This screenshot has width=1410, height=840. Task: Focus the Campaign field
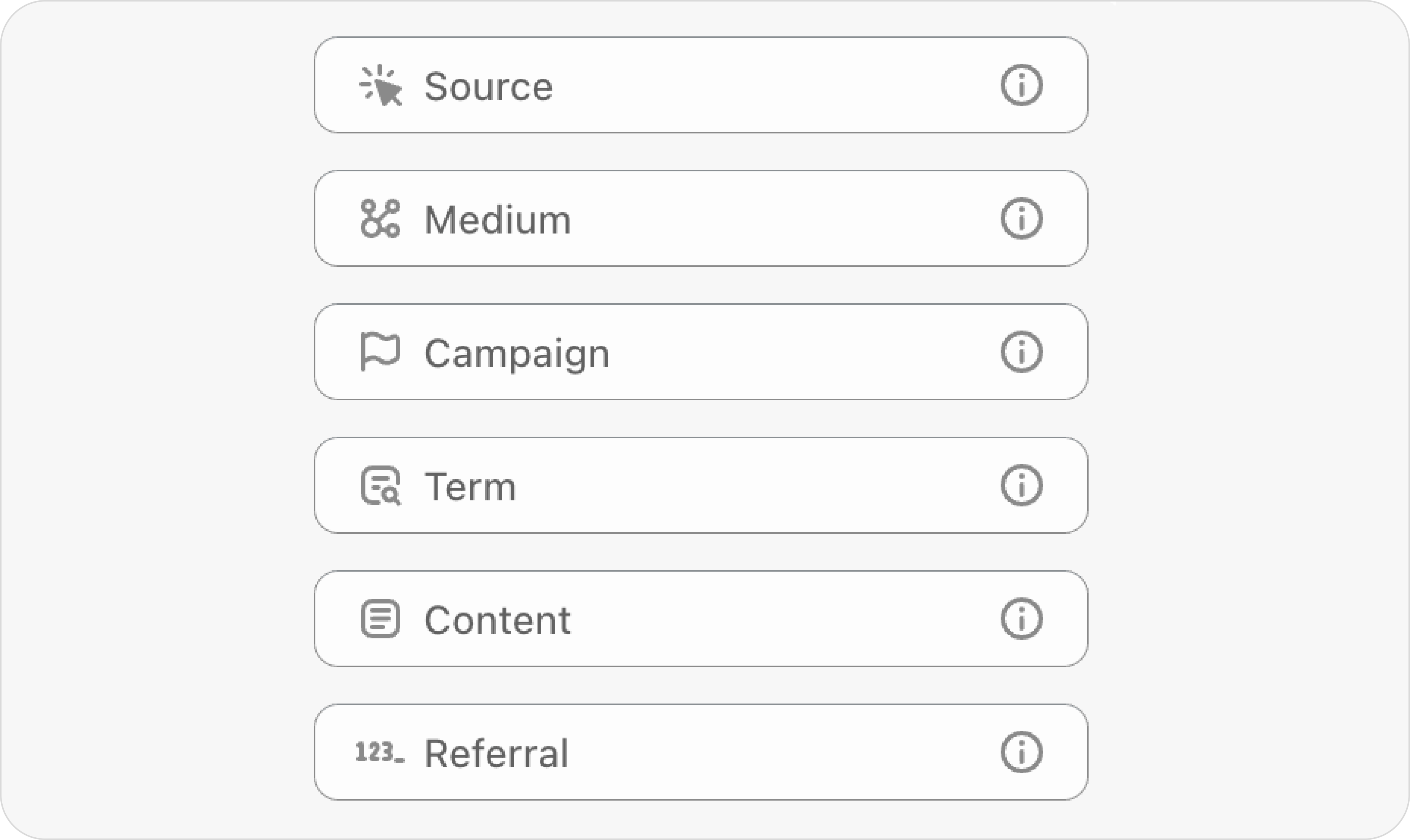(679, 352)
